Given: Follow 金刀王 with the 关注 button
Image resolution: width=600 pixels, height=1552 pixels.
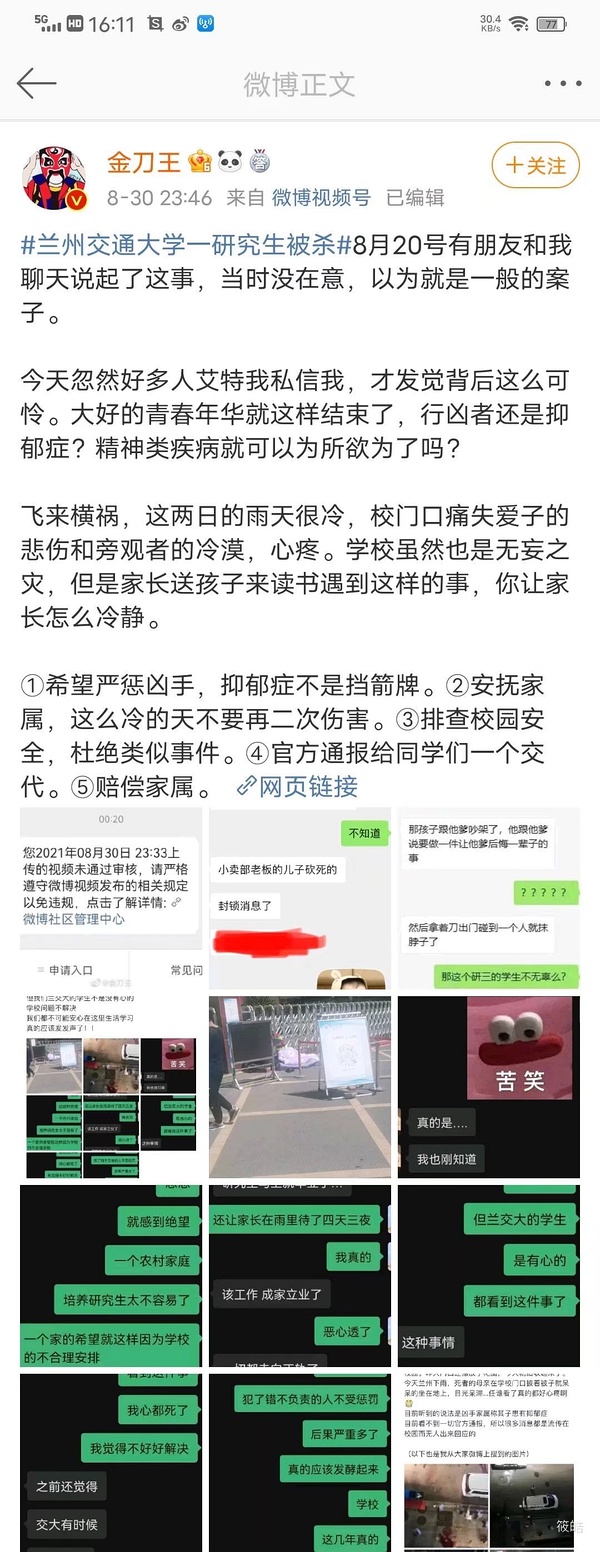Looking at the screenshot, I should click(536, 165).
